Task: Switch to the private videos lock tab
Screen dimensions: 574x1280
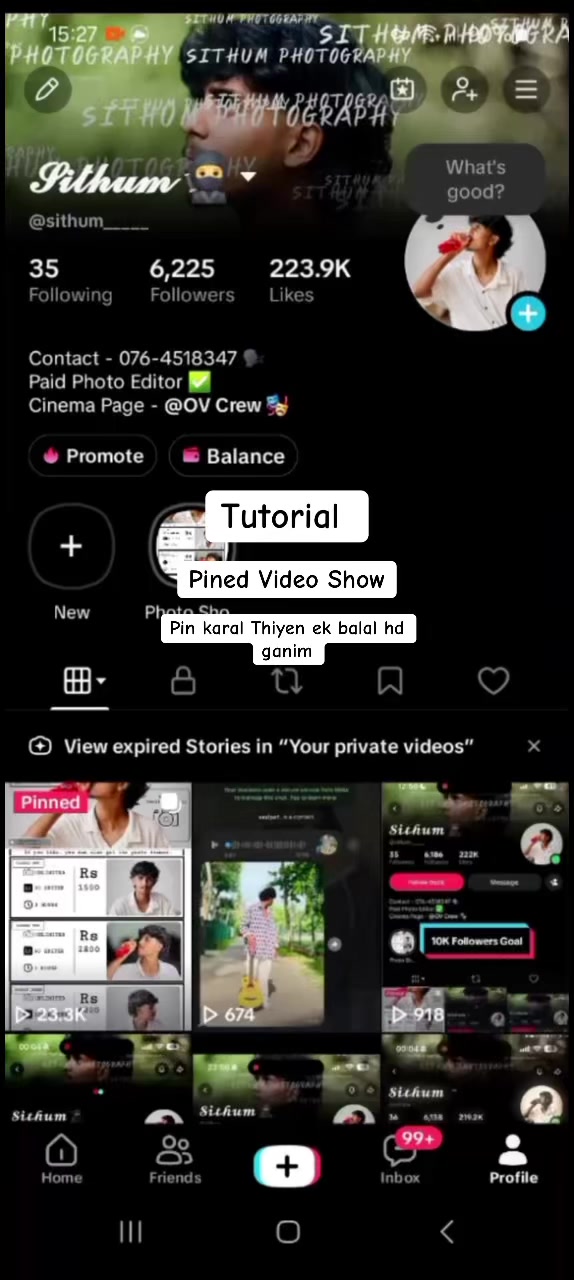Action: click(x=183, y=681)
